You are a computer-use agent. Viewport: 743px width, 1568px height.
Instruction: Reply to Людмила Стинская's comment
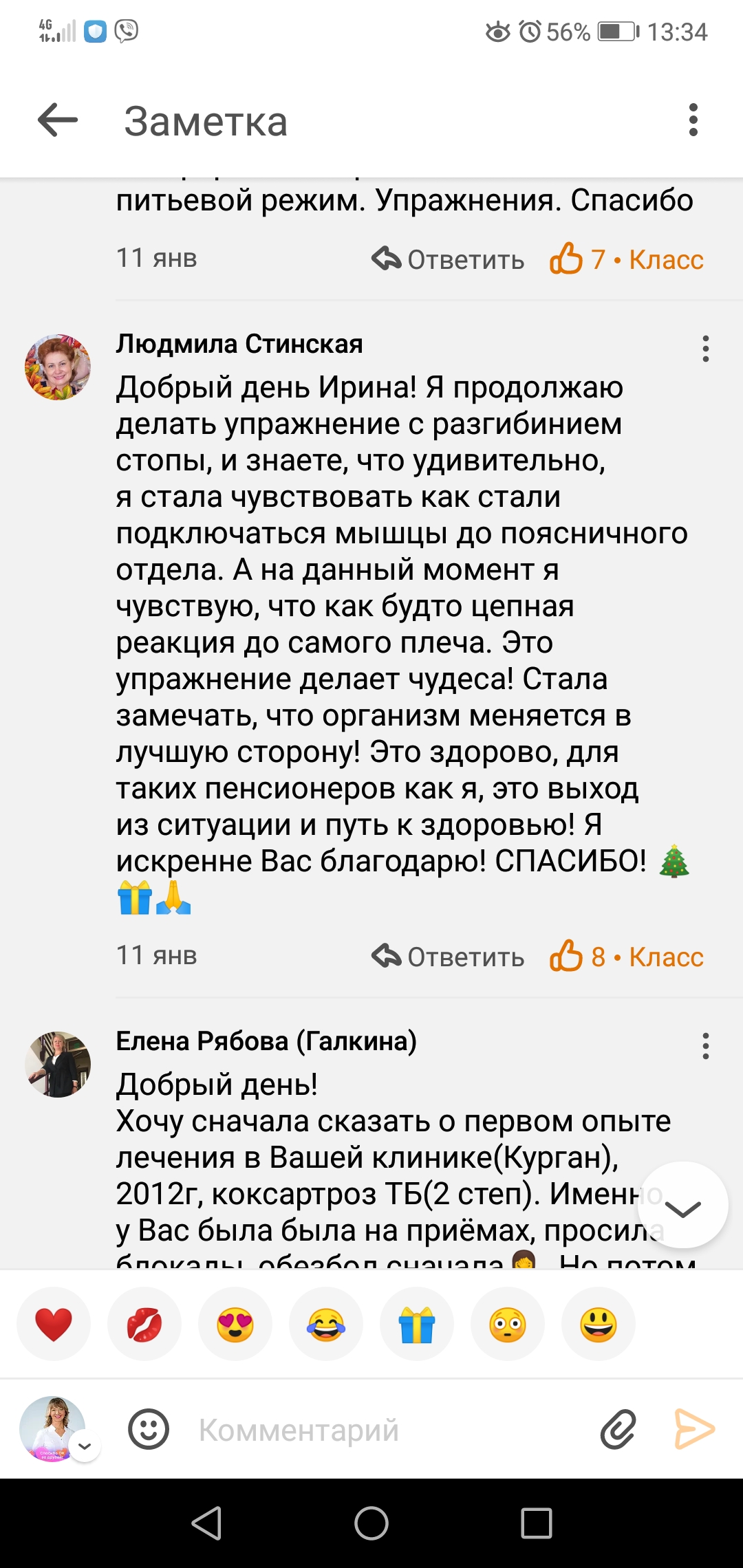pyautogui.click(x=448, y=957)
